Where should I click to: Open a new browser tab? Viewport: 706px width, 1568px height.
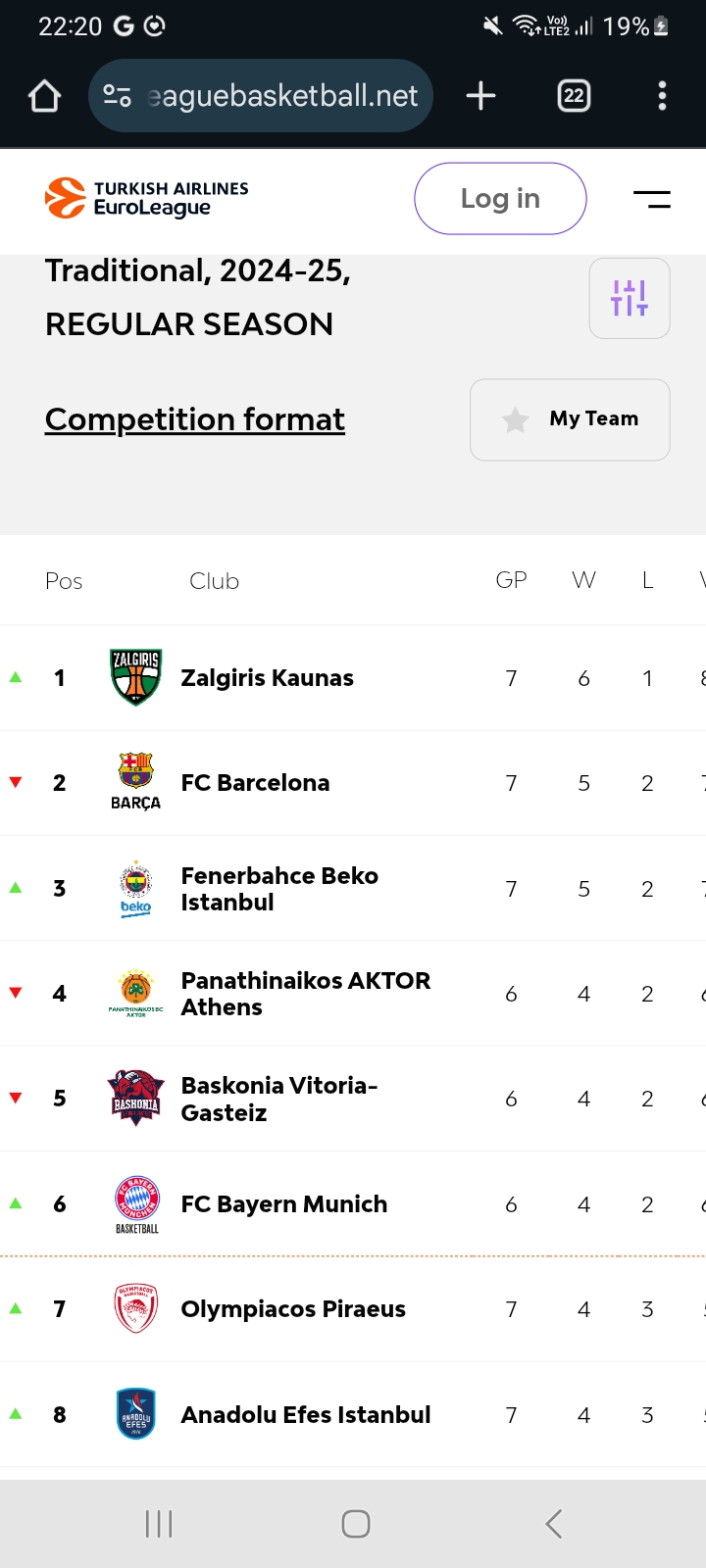(480, 96)
